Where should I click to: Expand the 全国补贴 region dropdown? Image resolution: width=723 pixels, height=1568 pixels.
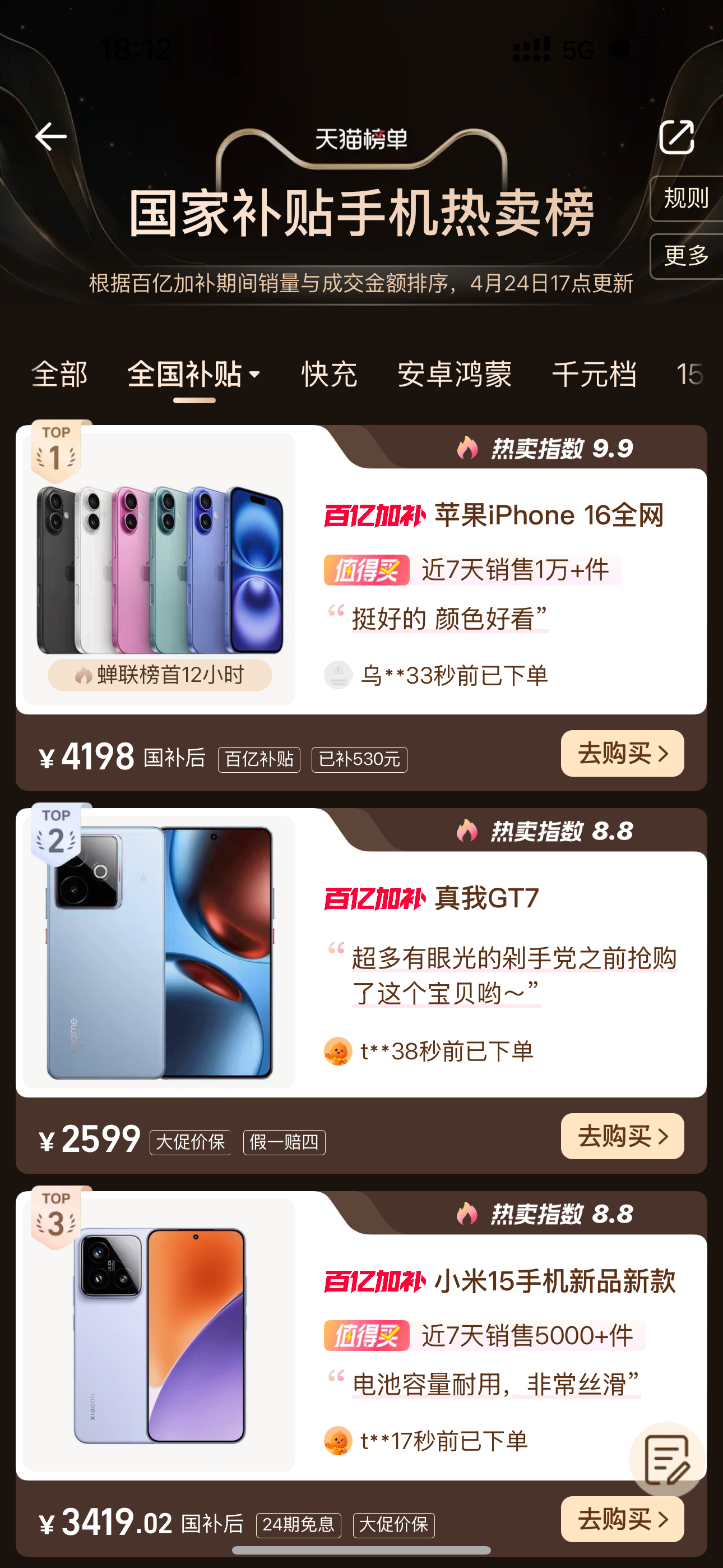coord(193,373)
